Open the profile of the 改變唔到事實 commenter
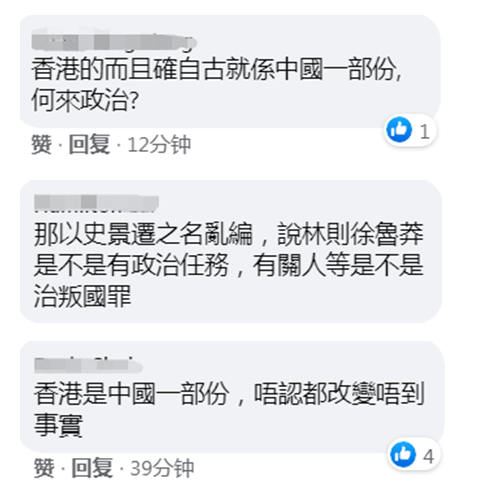Viewport: 497px width, 488px height. pyautogui.click(x=88, y=365)
